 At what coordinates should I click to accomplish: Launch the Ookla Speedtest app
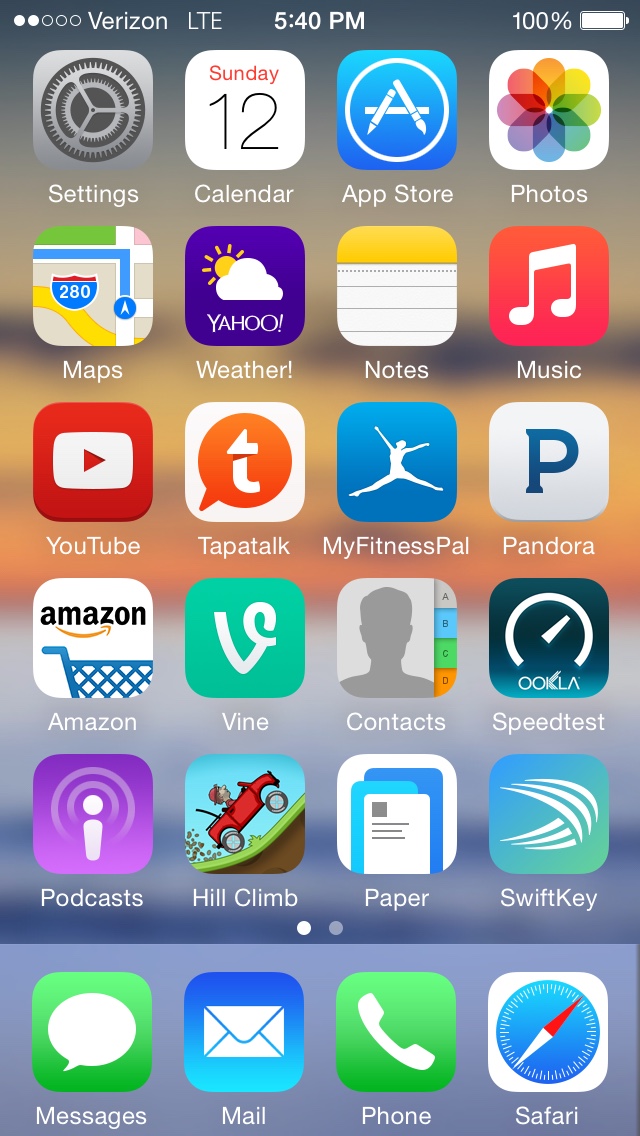(549, 639)
